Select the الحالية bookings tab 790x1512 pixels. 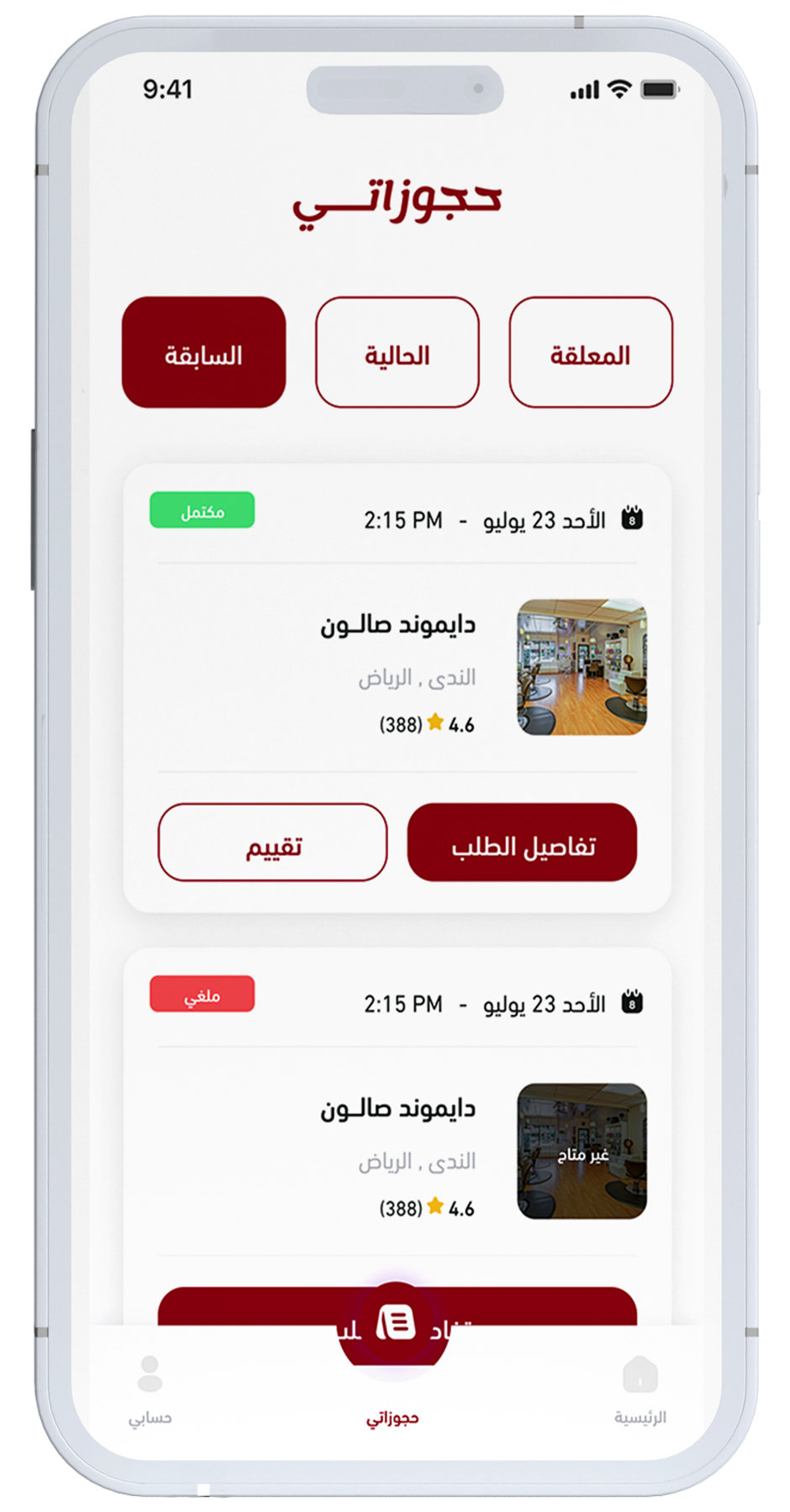(x=397, y=353)
